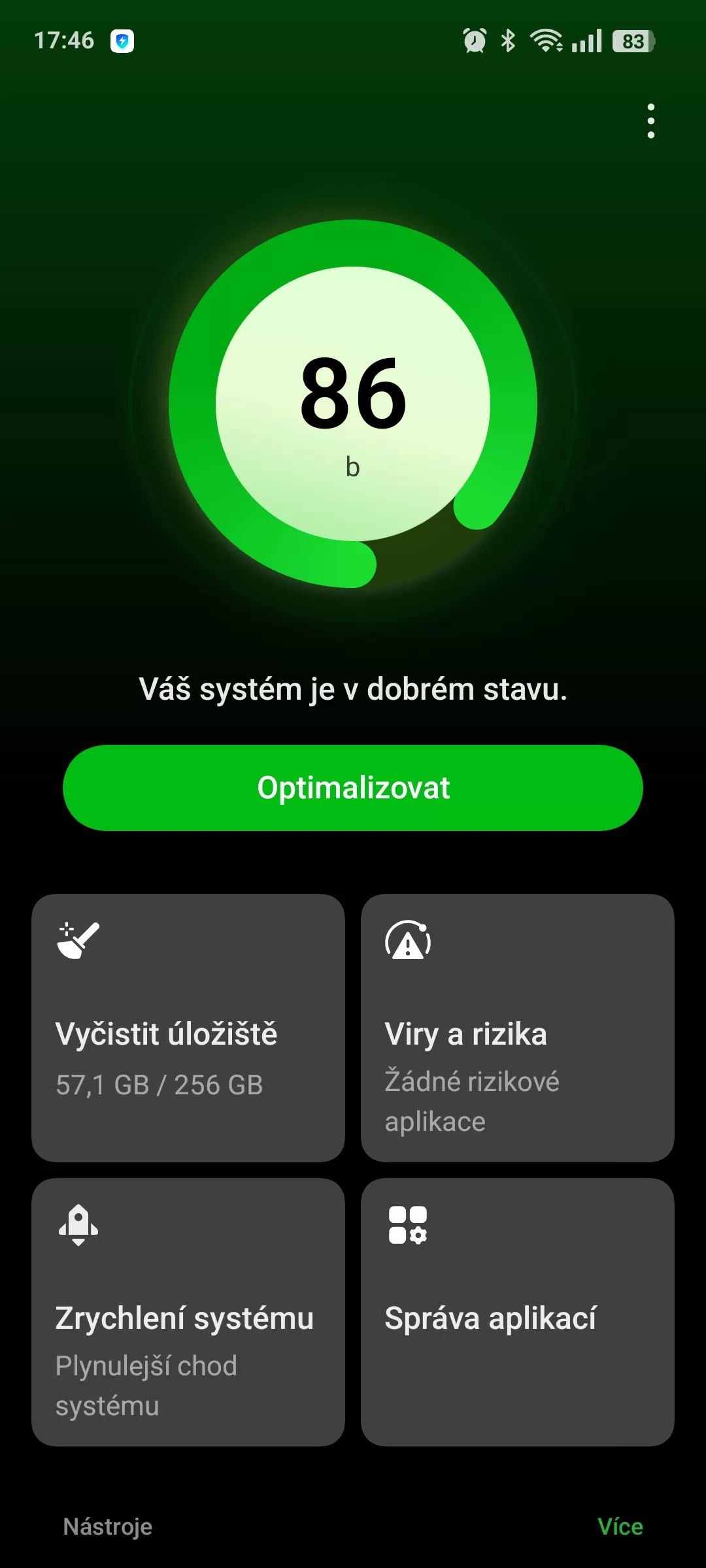Open the three-dot overflow menu
Viewport: 706px width, 1568px height.
[650, 121]
